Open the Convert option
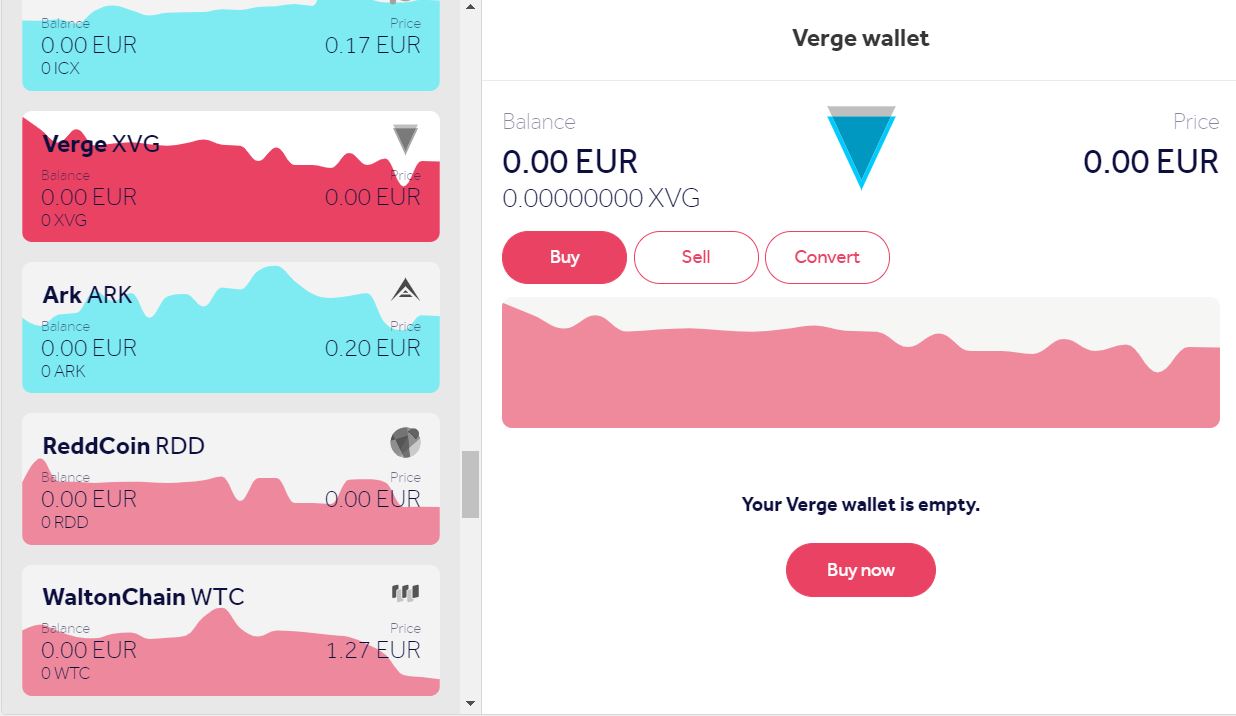The height and width of the screenshot is (716, 1236). pos(827,257)
